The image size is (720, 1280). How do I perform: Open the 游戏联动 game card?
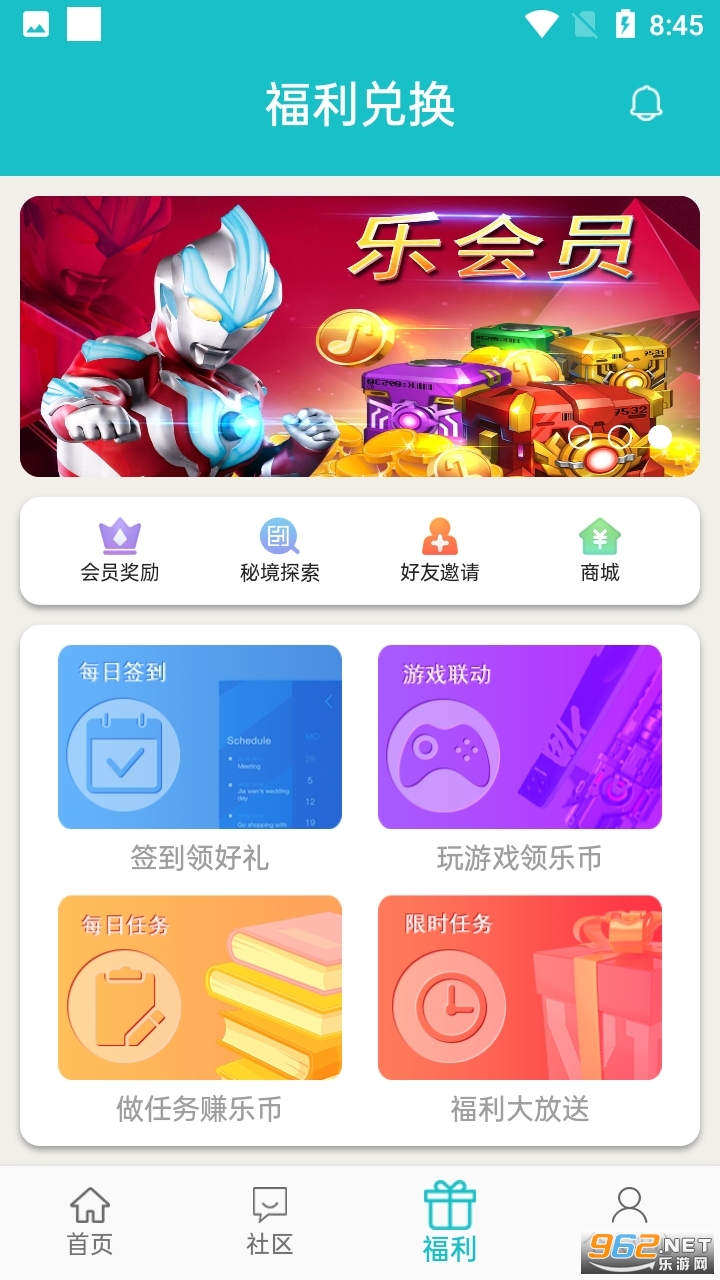tap(520, 737)
